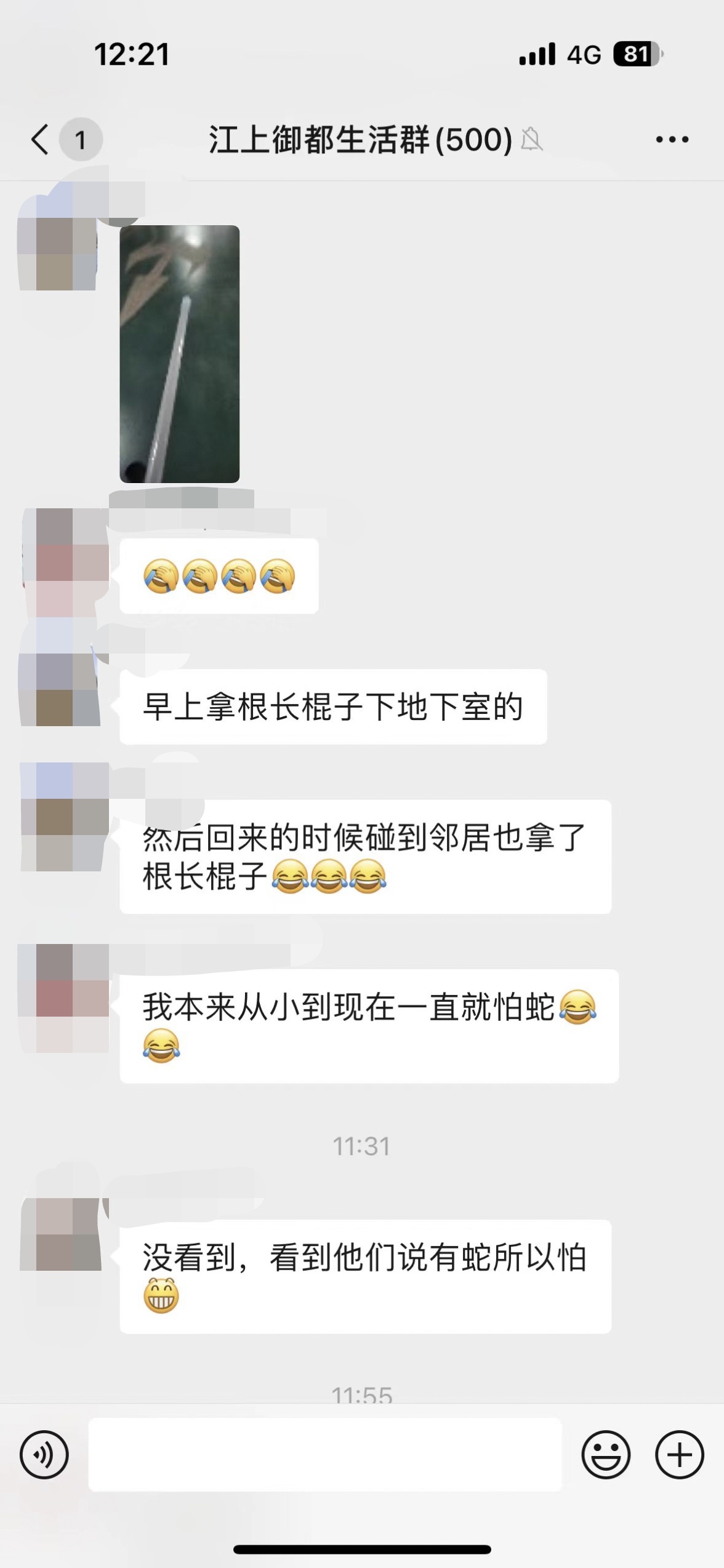Open group chat settings via three dots

672,140
